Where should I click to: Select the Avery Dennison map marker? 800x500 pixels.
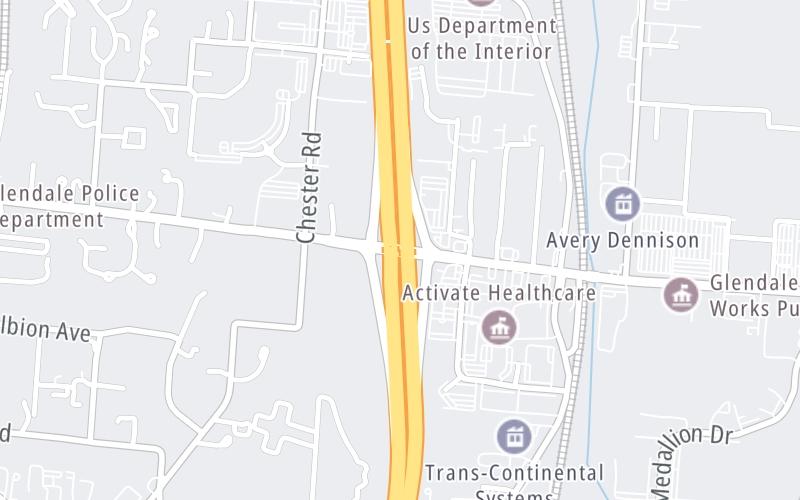623,205
